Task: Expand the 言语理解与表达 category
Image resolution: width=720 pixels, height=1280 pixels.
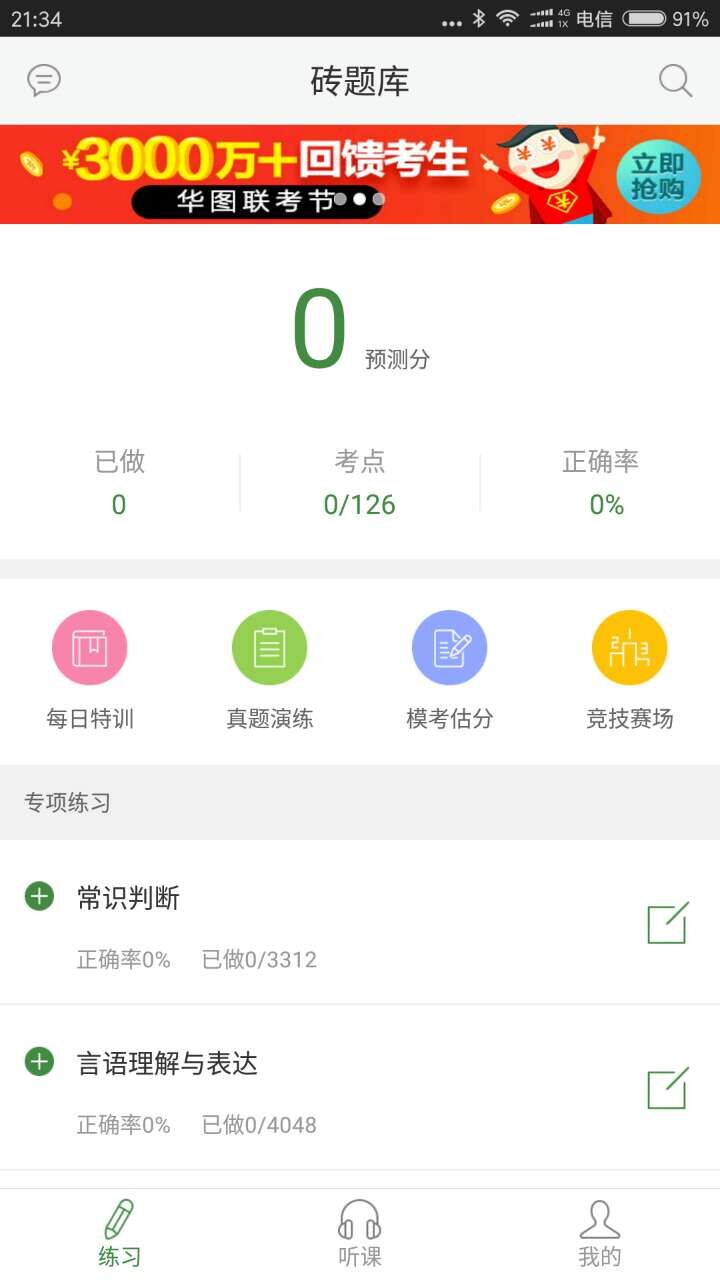Action: pos(39,1061)
